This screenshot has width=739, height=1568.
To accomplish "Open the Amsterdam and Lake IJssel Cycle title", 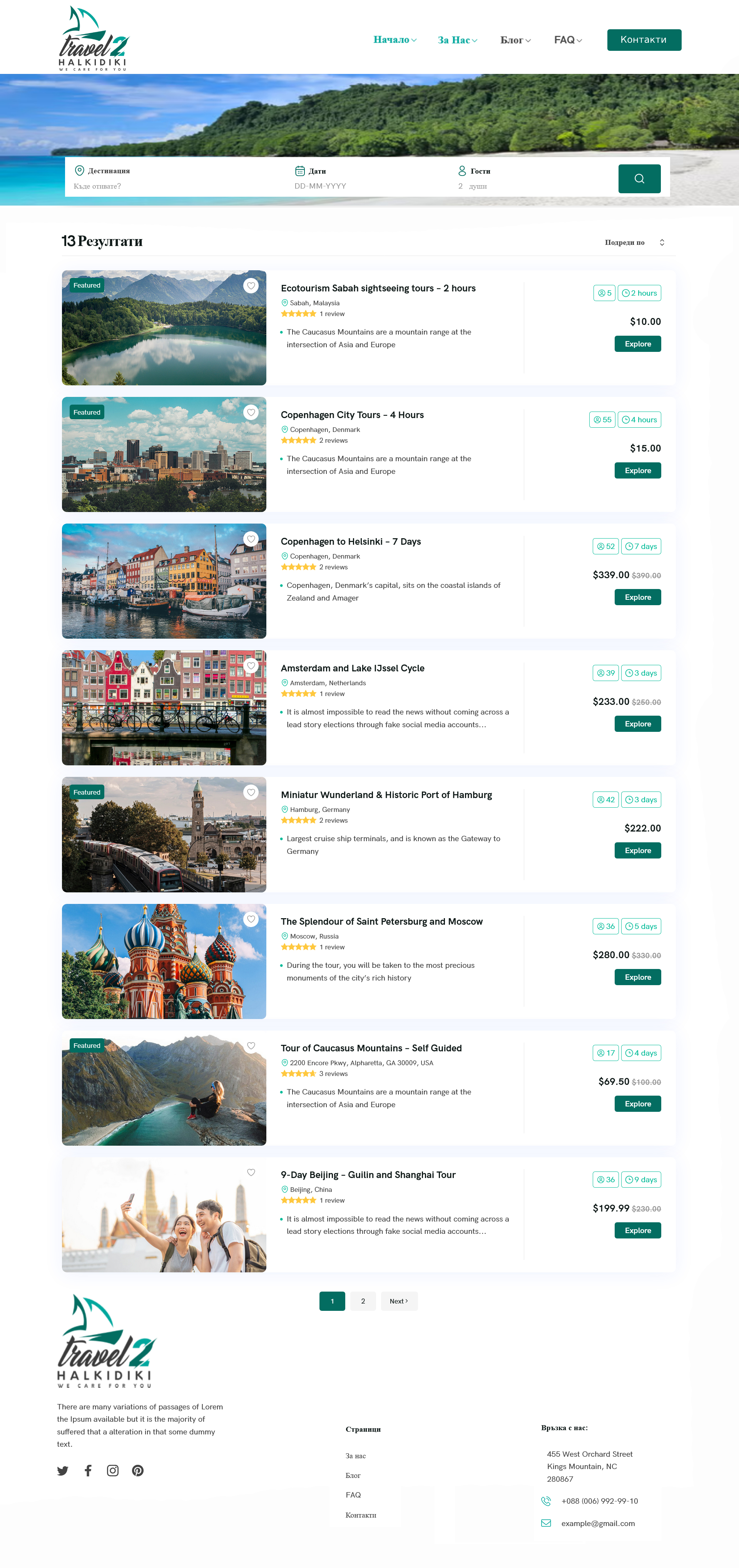I will tap(353, 668).
